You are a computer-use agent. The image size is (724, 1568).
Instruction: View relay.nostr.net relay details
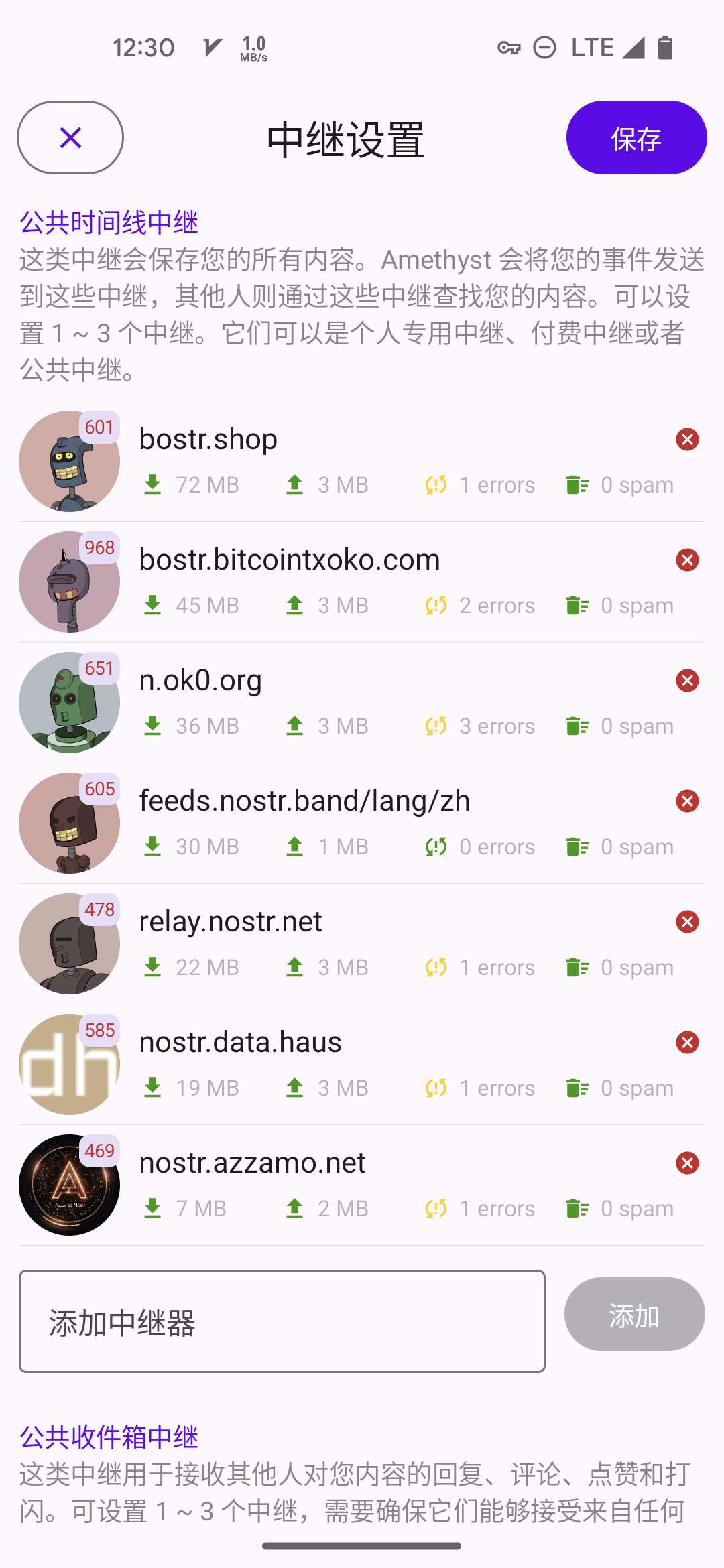coord(230,922)
